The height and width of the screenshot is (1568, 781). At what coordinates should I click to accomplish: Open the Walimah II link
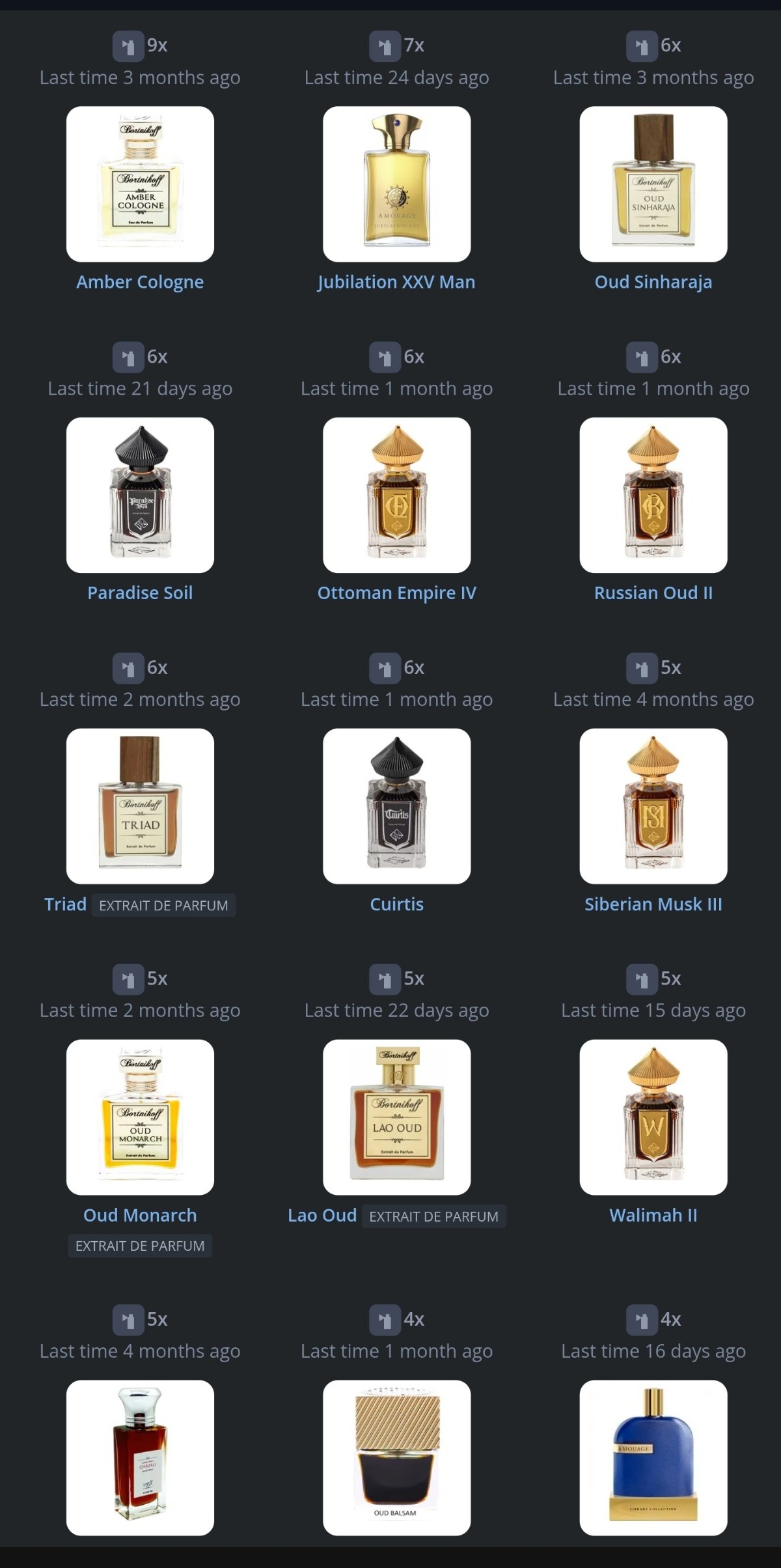click(x=653, y=1216)
